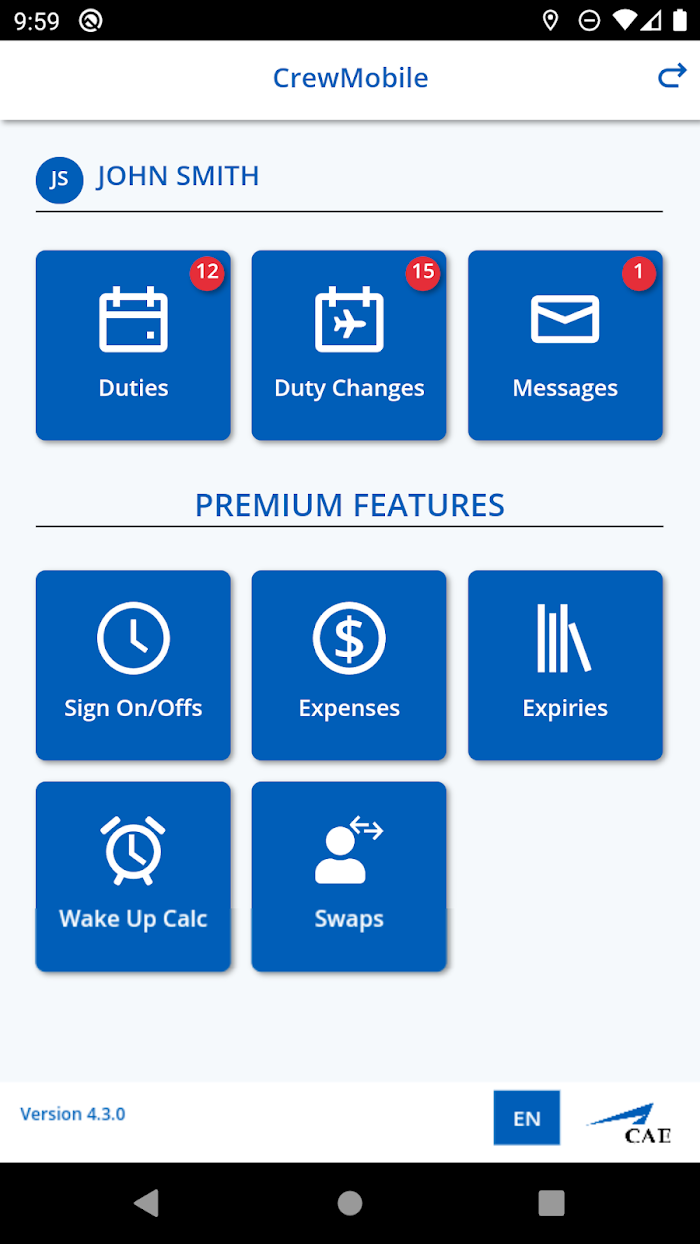Open the Expenses tile
The width and height of the screenshot is (700, 1244).
(x=349, y=665)
